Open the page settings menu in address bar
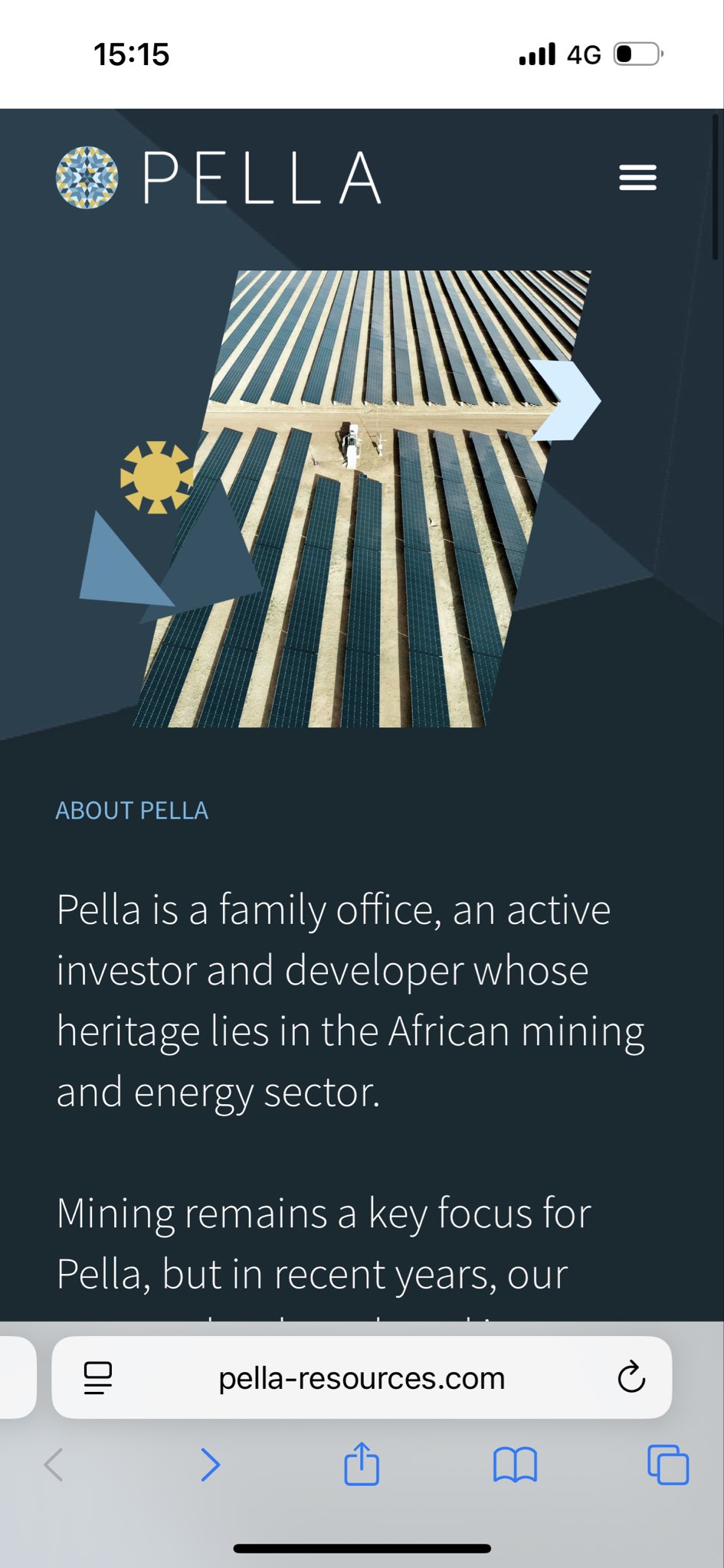Screen dimensions: 724x1568 click(x=98, y=1378)
